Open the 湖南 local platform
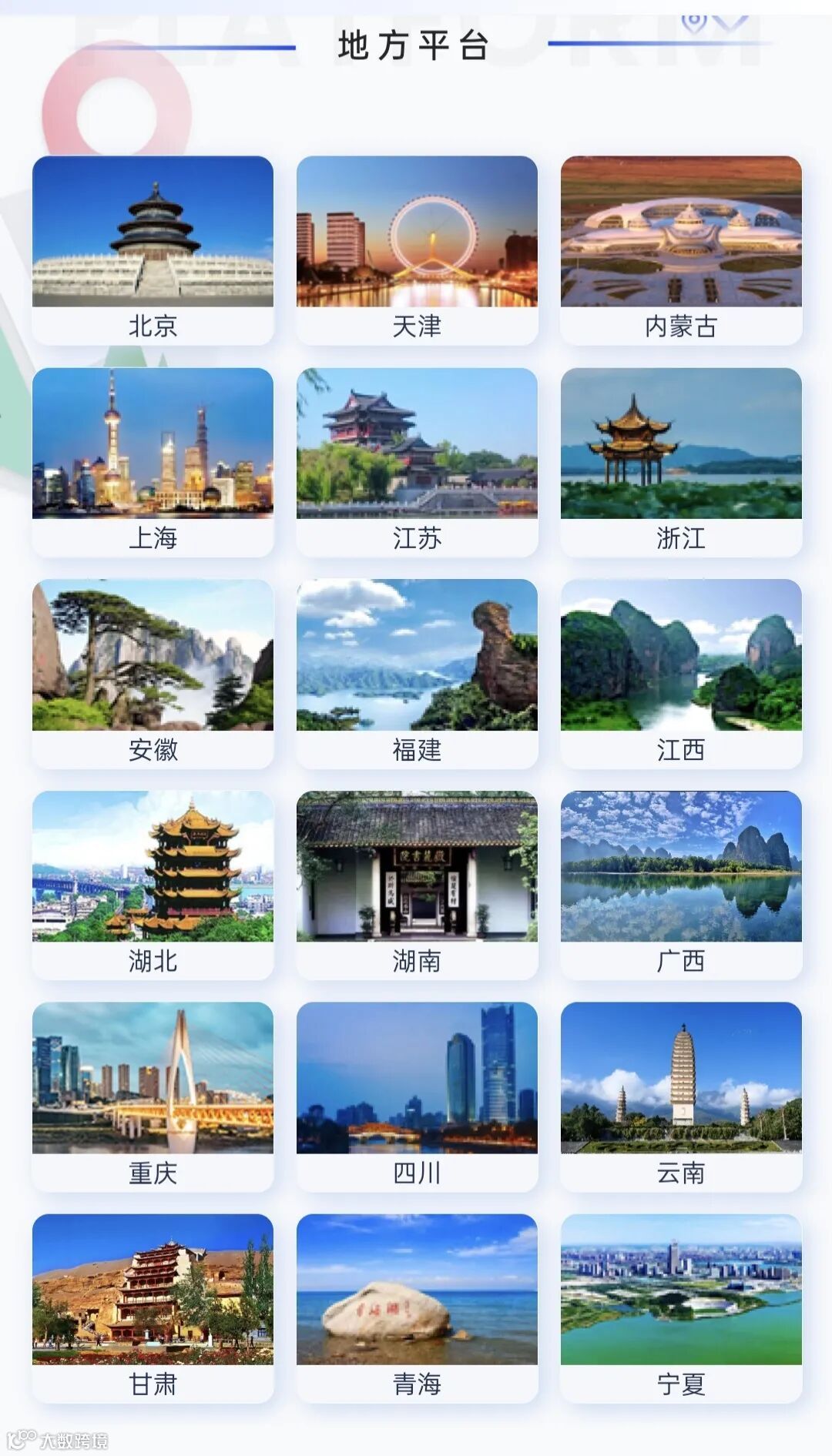This screenshot has height=1456, width=832. coord(417,885)
